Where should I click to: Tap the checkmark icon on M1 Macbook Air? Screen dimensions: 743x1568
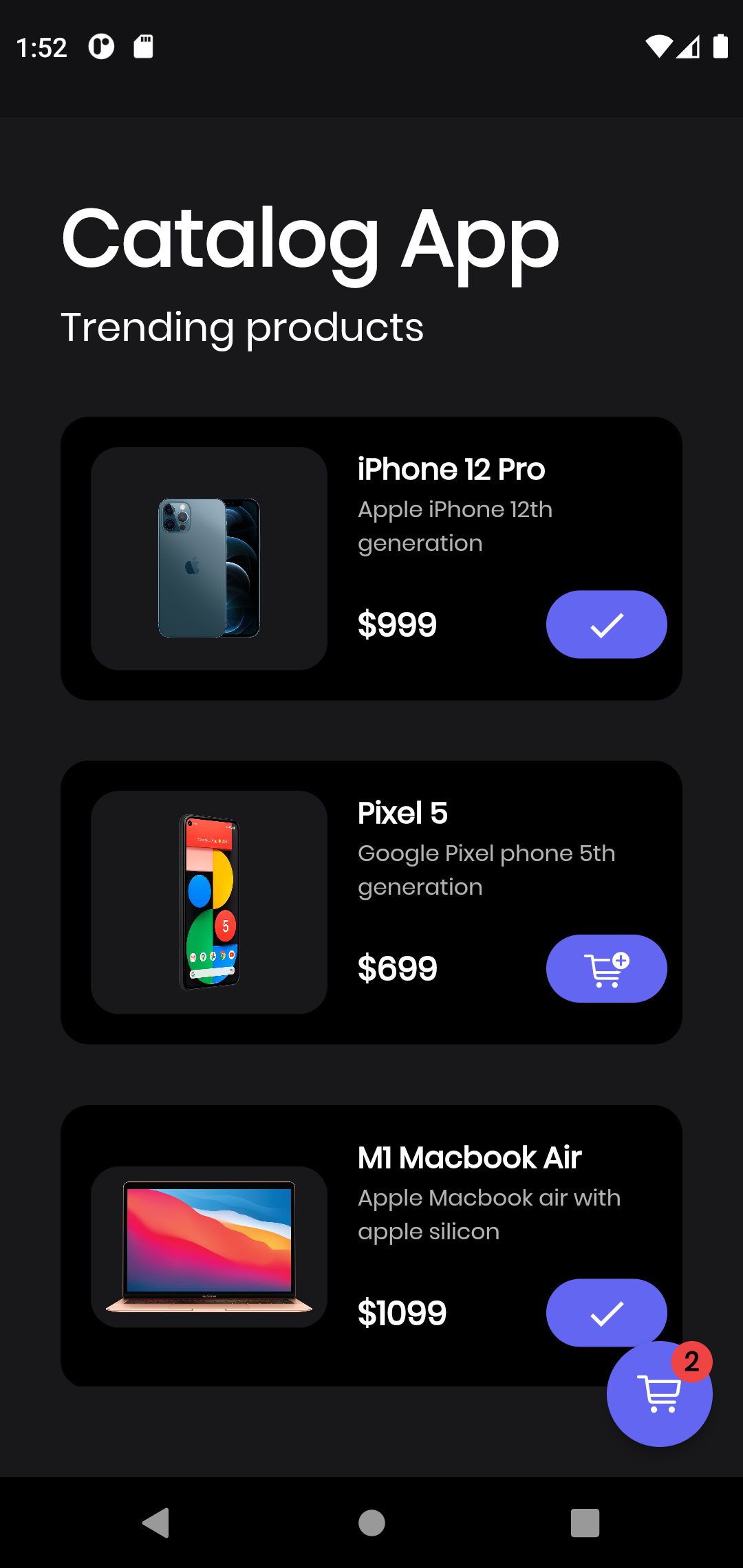pyautogui.click(x=606, y=1312)
